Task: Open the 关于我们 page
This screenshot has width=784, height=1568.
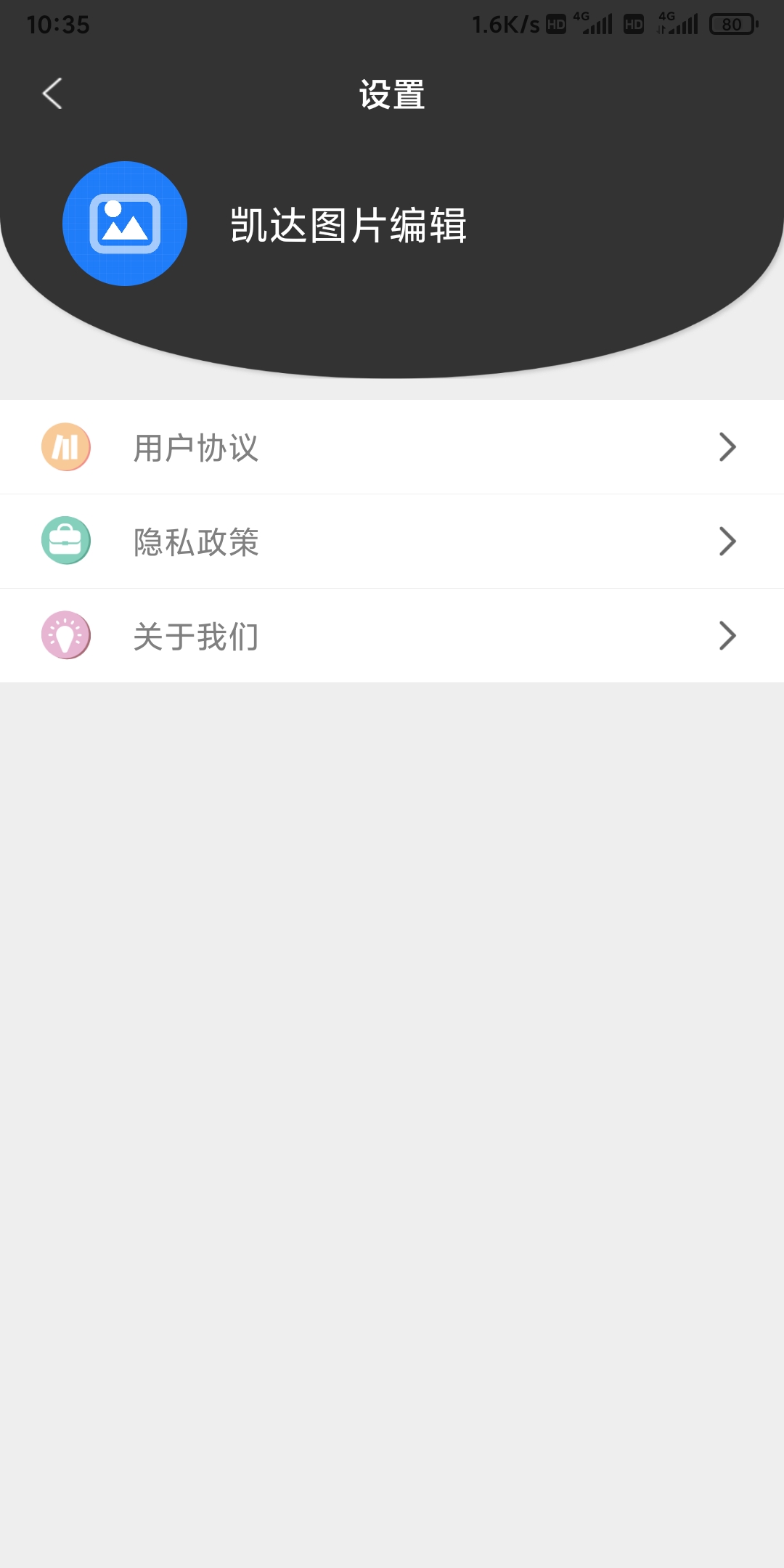Action: point(196,636)
